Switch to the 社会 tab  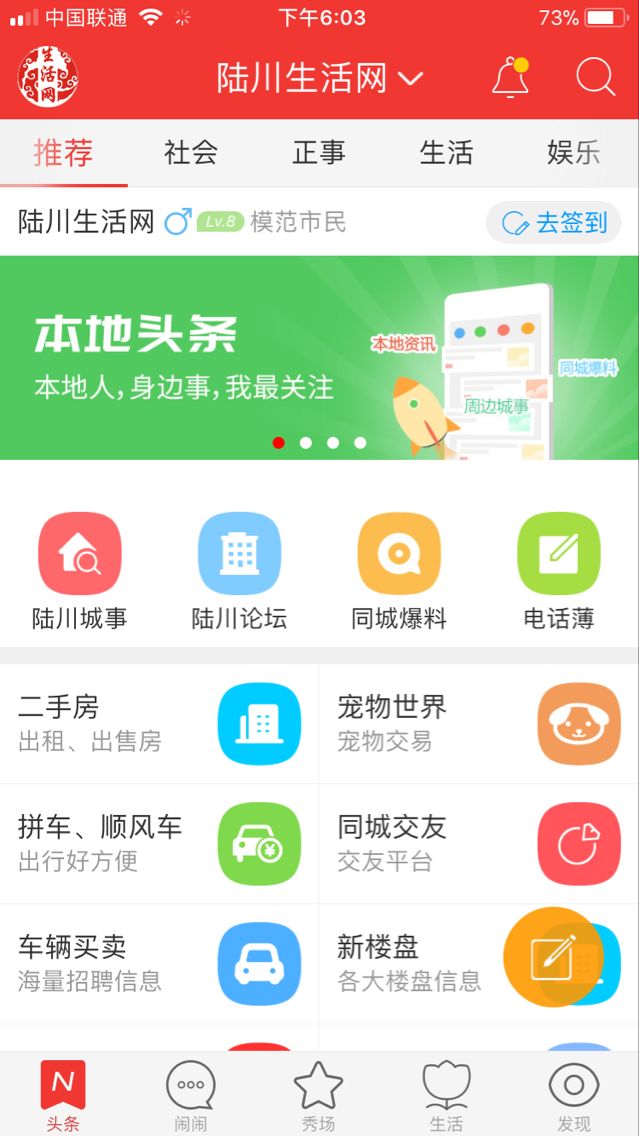[x=191, y=153]
